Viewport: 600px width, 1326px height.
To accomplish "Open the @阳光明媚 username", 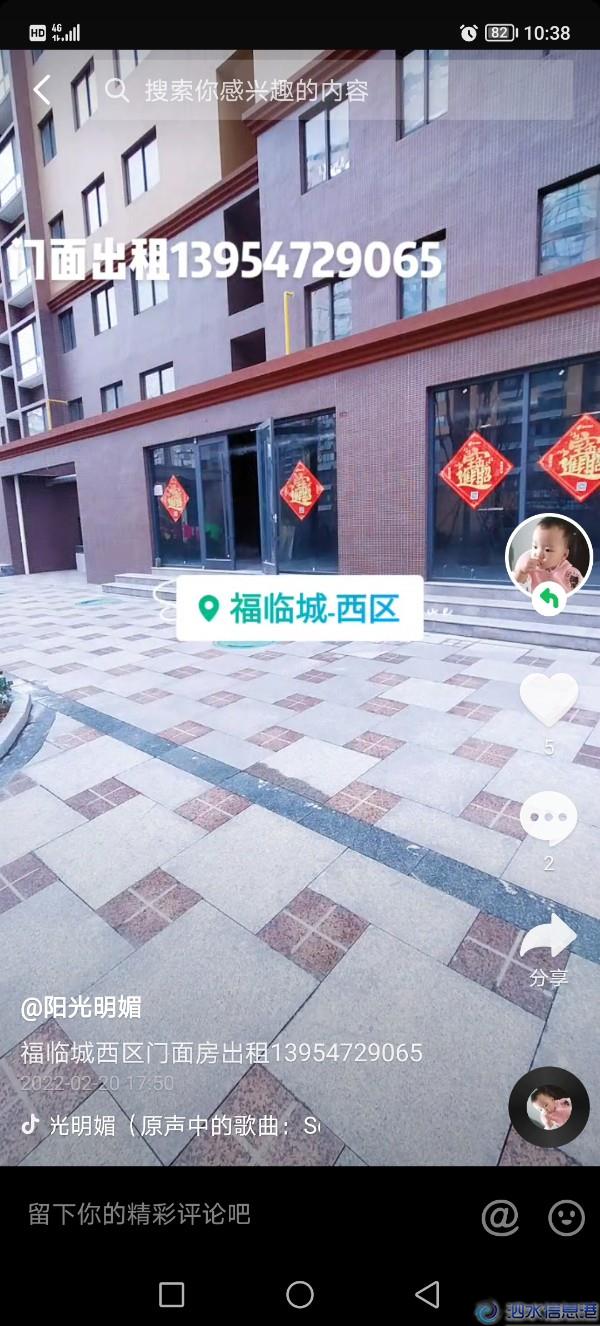I will [x=81, y=1007].
